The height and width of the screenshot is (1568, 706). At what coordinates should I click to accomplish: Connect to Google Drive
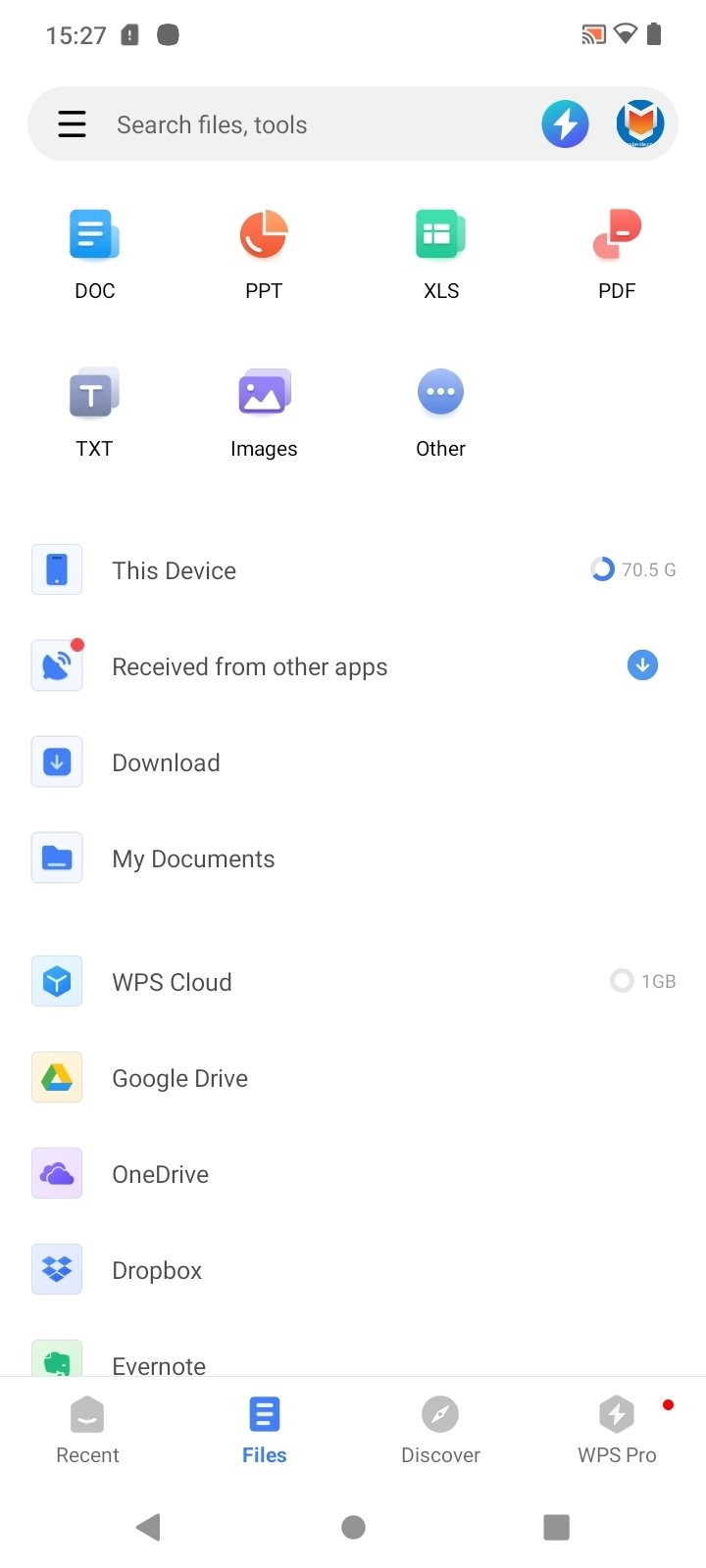pos(353,1078)
